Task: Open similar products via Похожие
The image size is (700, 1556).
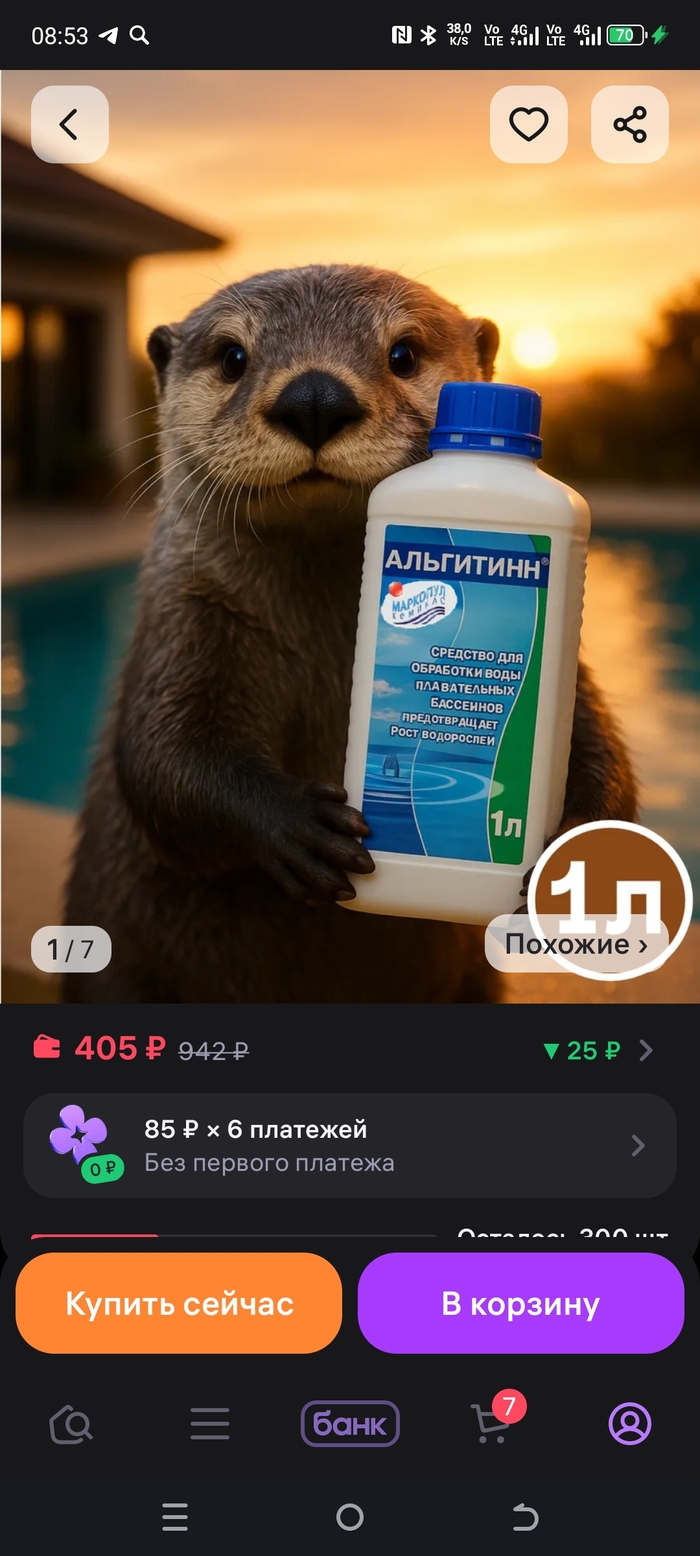Action: 575,944
